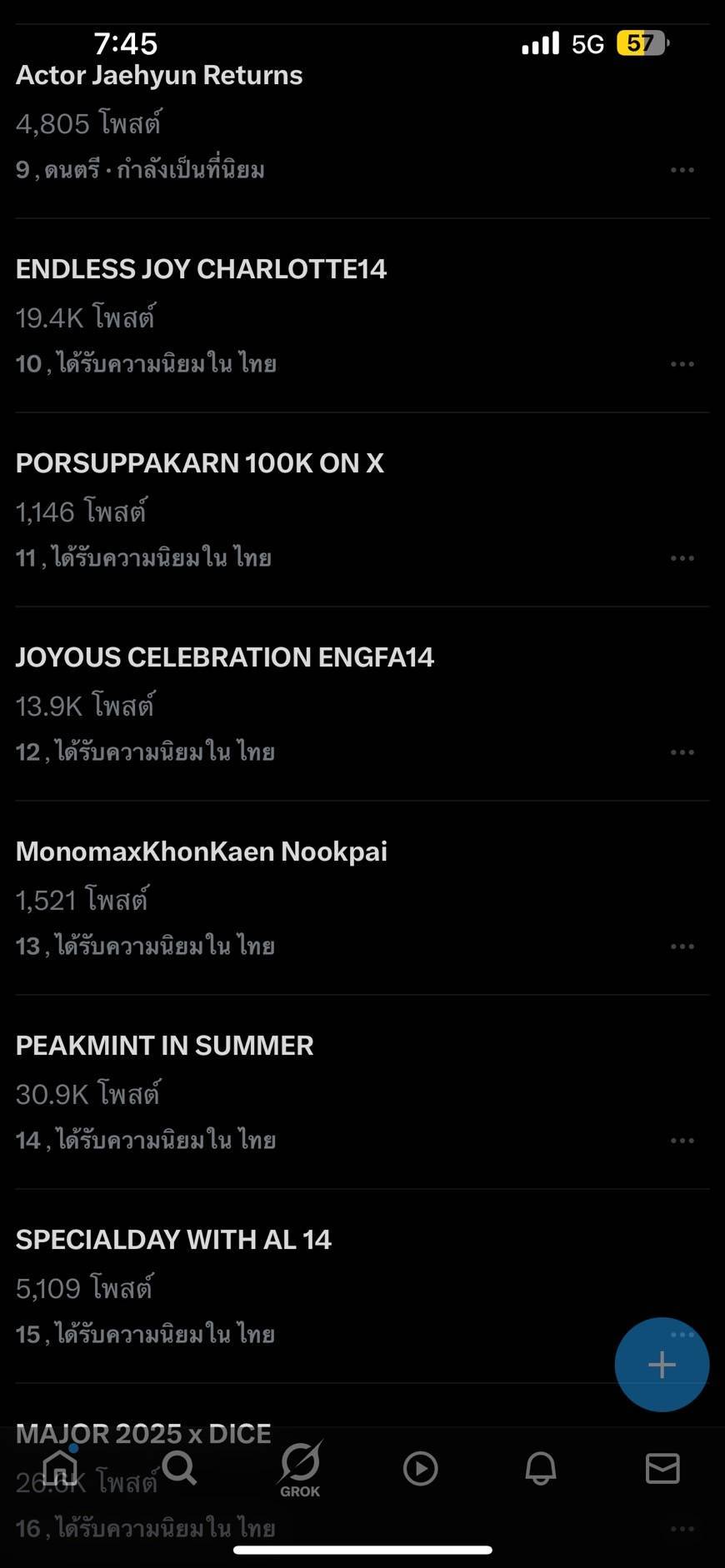Open more options for MonomaxKhonKaen Nookpai
Image resolution: width=725 pixels, height=1568 pixels.
pos(682,946)
